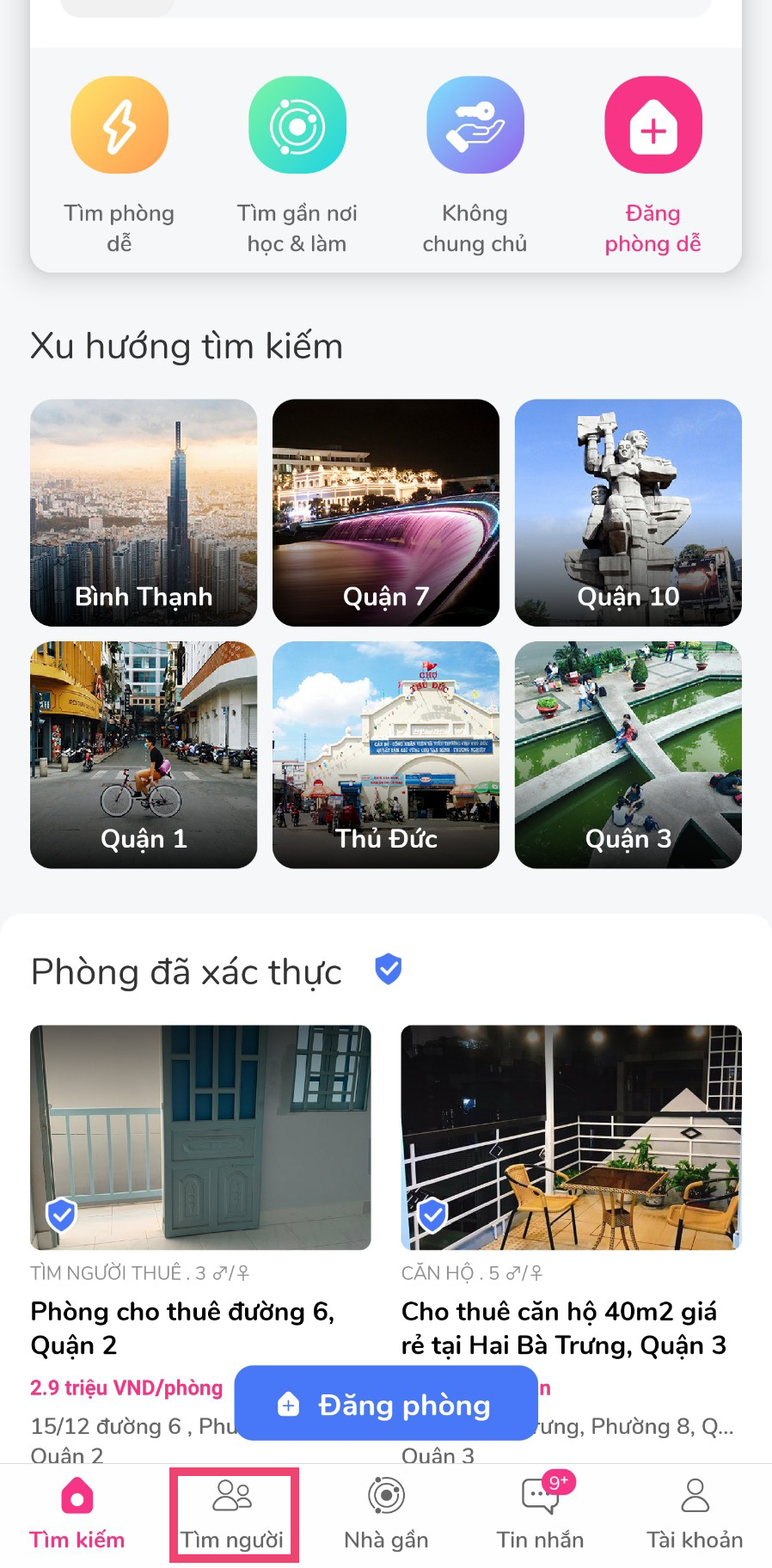This screenshot has width=772, height=1568.
Task: Go to the Tìm người tab
Action: pyautogui.click(x=232, y=1515)
